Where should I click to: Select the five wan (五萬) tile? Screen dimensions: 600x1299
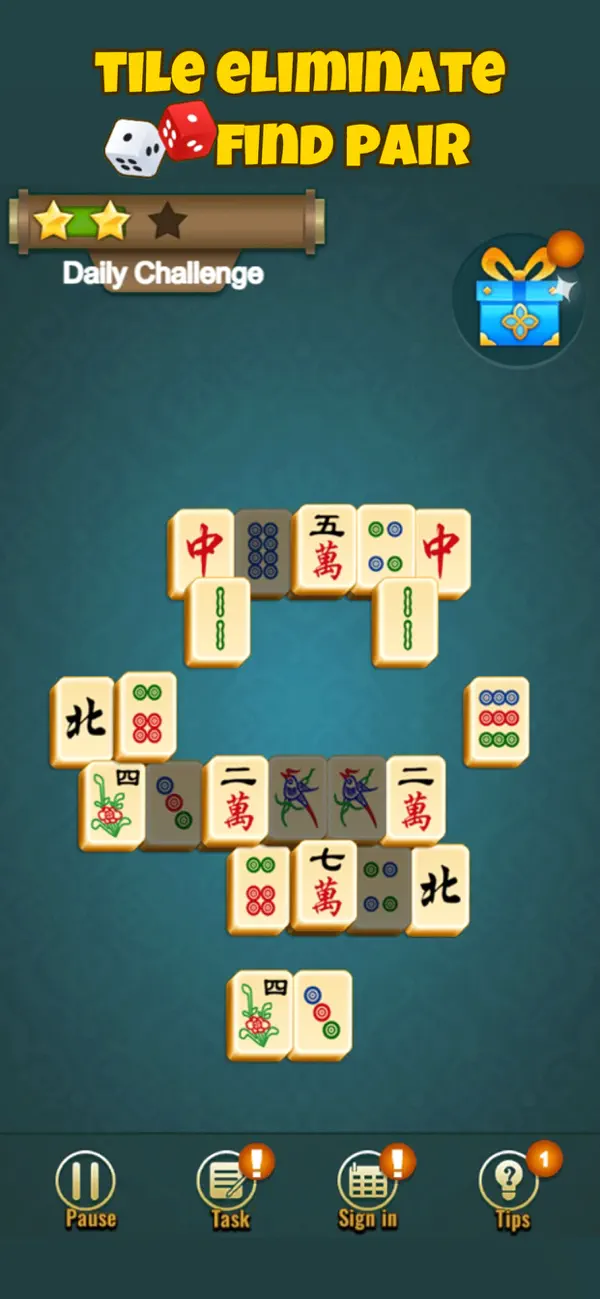pyautogui.click(x=326, y=550)
